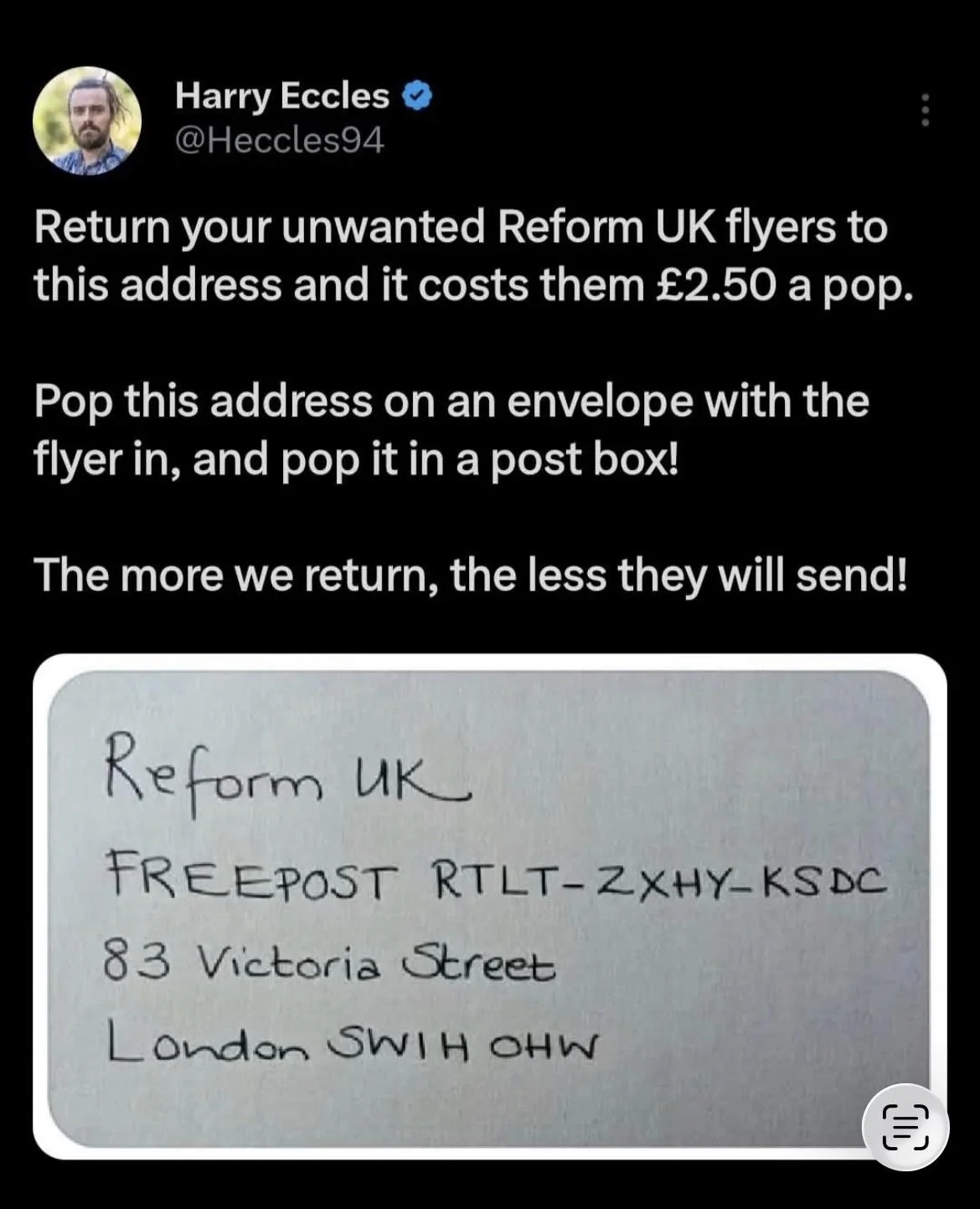Open the tweet's three-dot overflow menu
The width and height of the screenshot is (980, 1209).
coord(925,110)
